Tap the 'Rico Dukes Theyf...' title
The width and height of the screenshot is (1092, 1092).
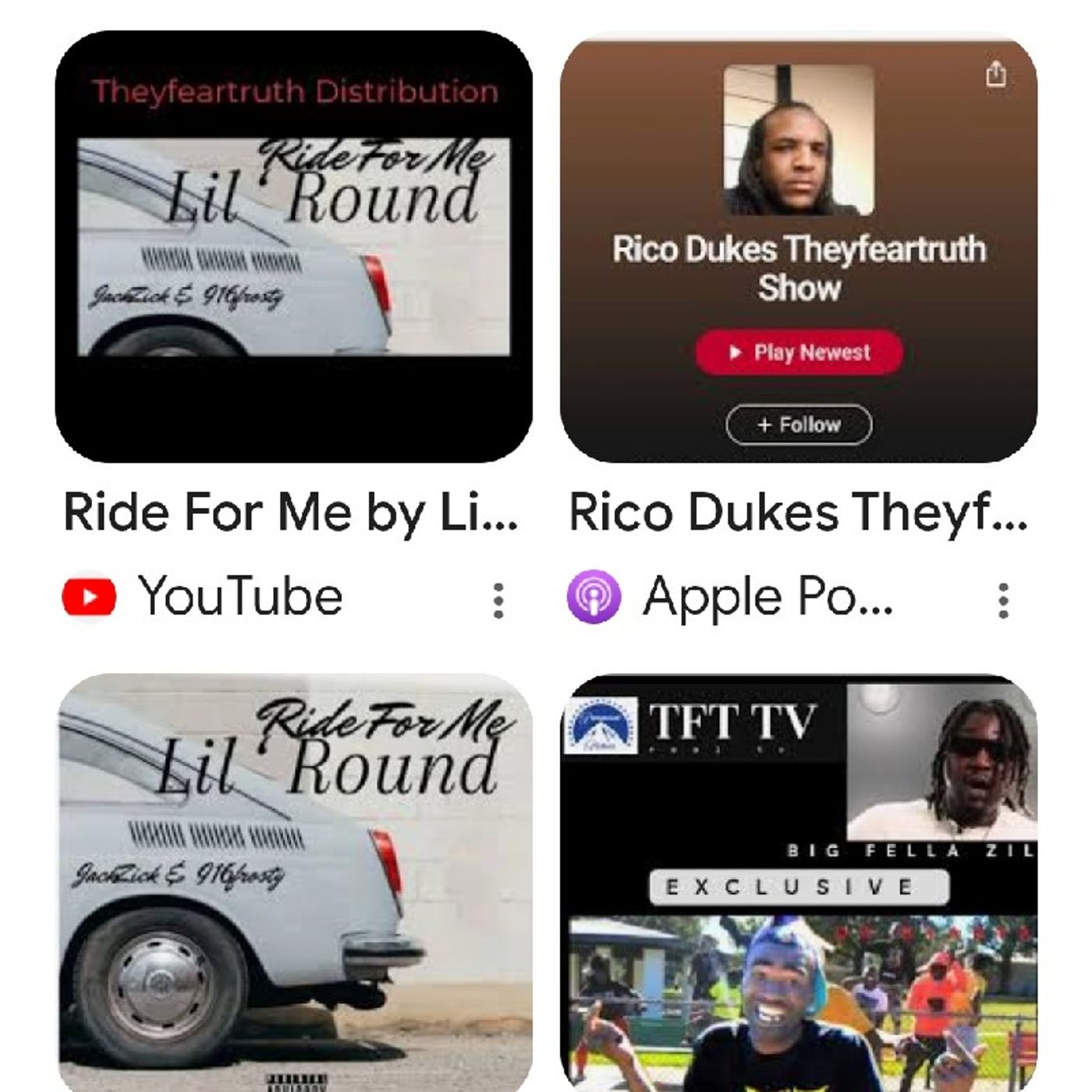click(797, 512)
